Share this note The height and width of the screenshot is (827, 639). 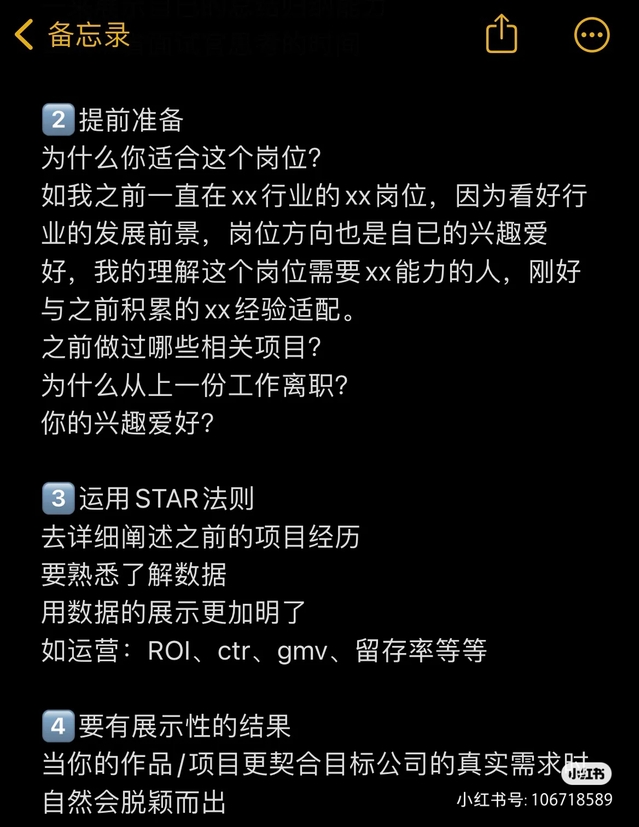(x=502, y=35)
